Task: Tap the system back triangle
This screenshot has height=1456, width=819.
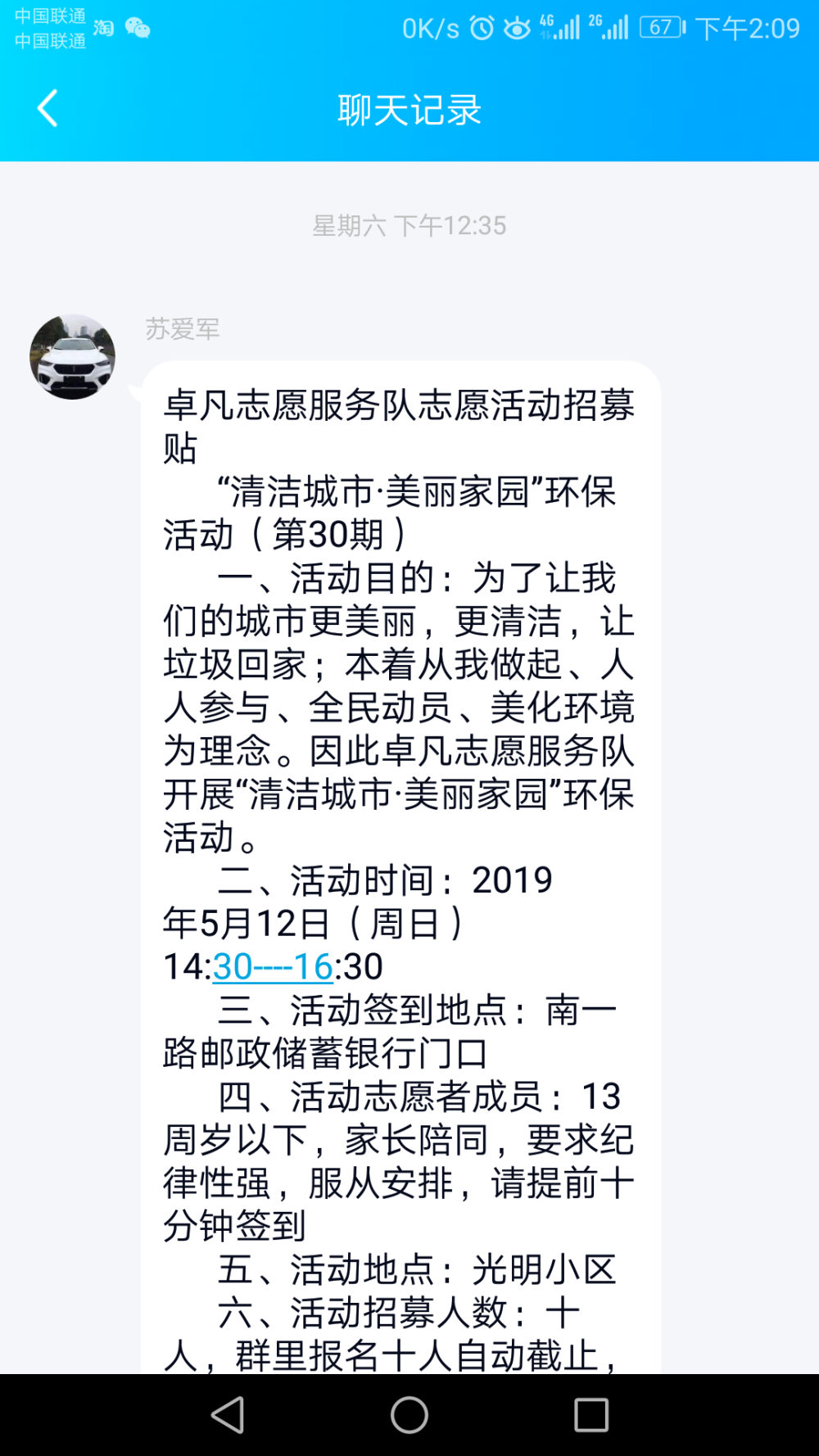Action: point(228,1414)
